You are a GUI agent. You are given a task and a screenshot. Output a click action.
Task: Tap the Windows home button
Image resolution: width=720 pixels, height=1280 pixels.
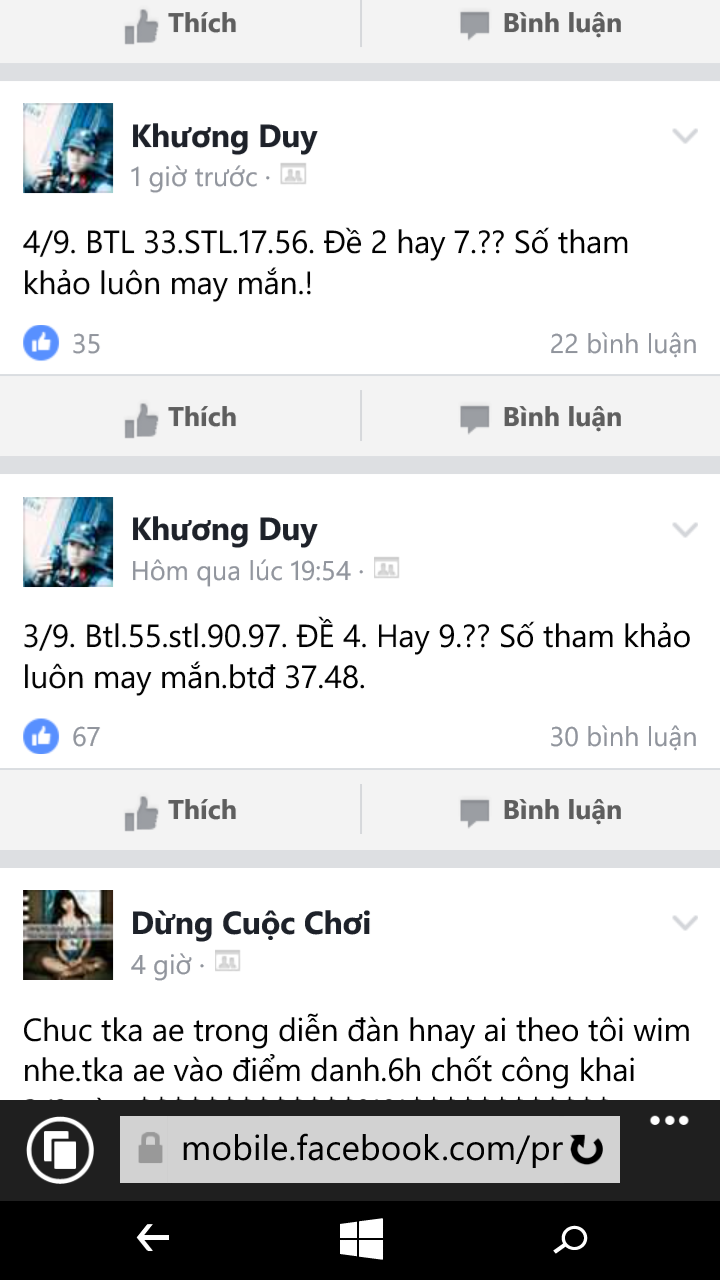point(361,1240)
